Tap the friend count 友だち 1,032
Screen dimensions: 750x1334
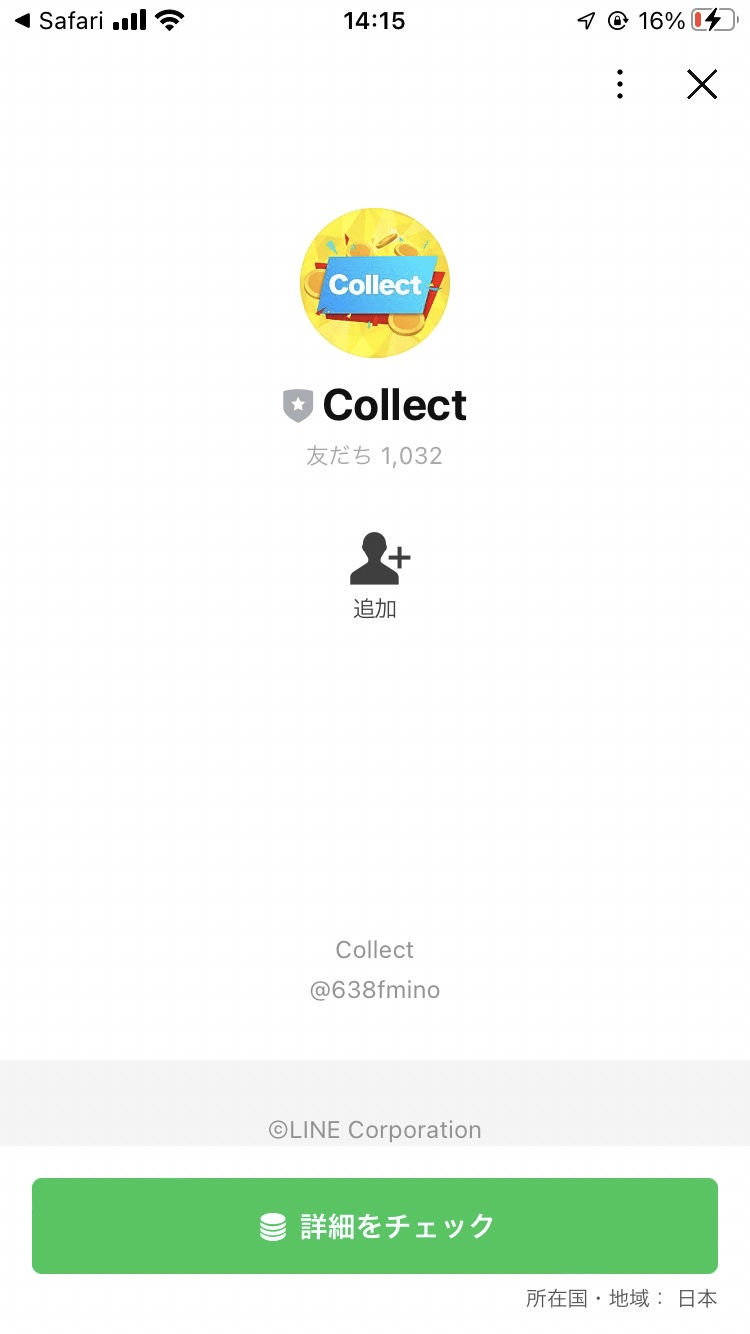tap(375, 455)
